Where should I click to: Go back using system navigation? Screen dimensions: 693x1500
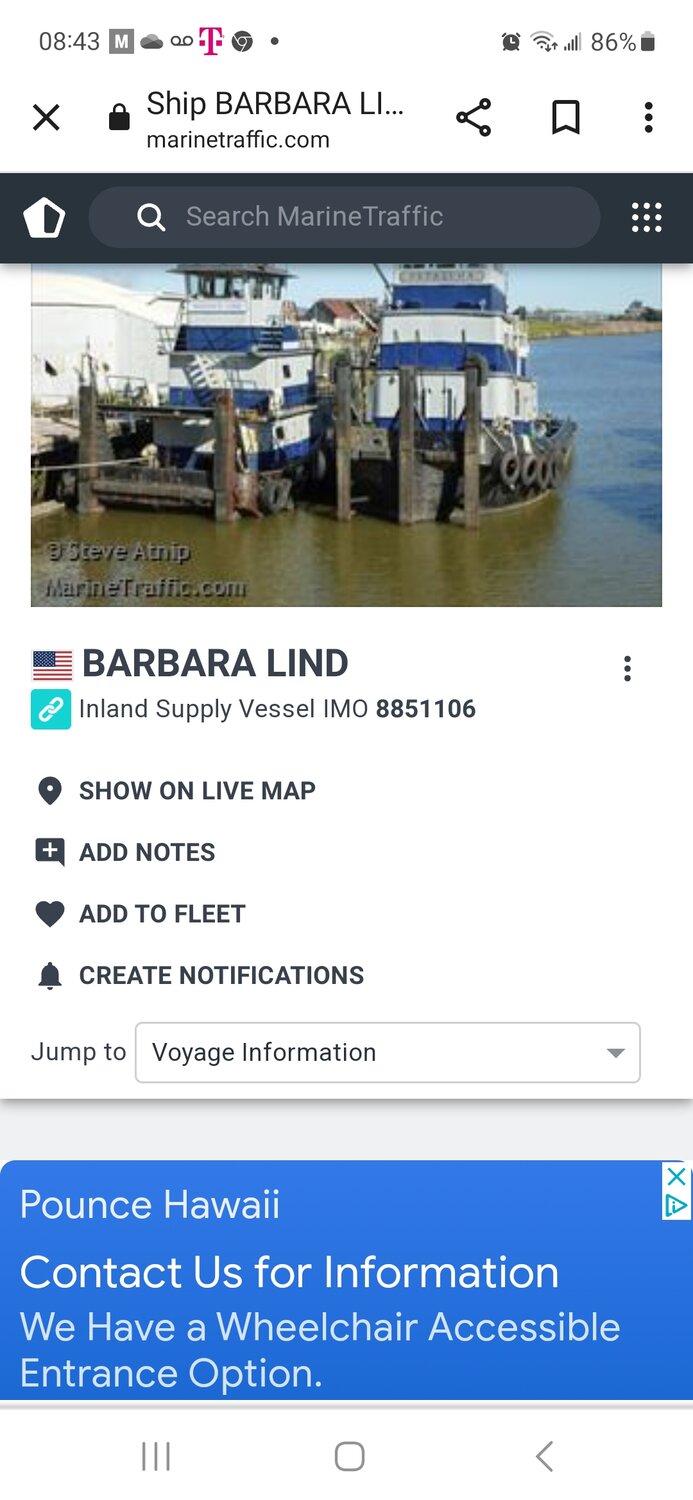[544, 1456]
